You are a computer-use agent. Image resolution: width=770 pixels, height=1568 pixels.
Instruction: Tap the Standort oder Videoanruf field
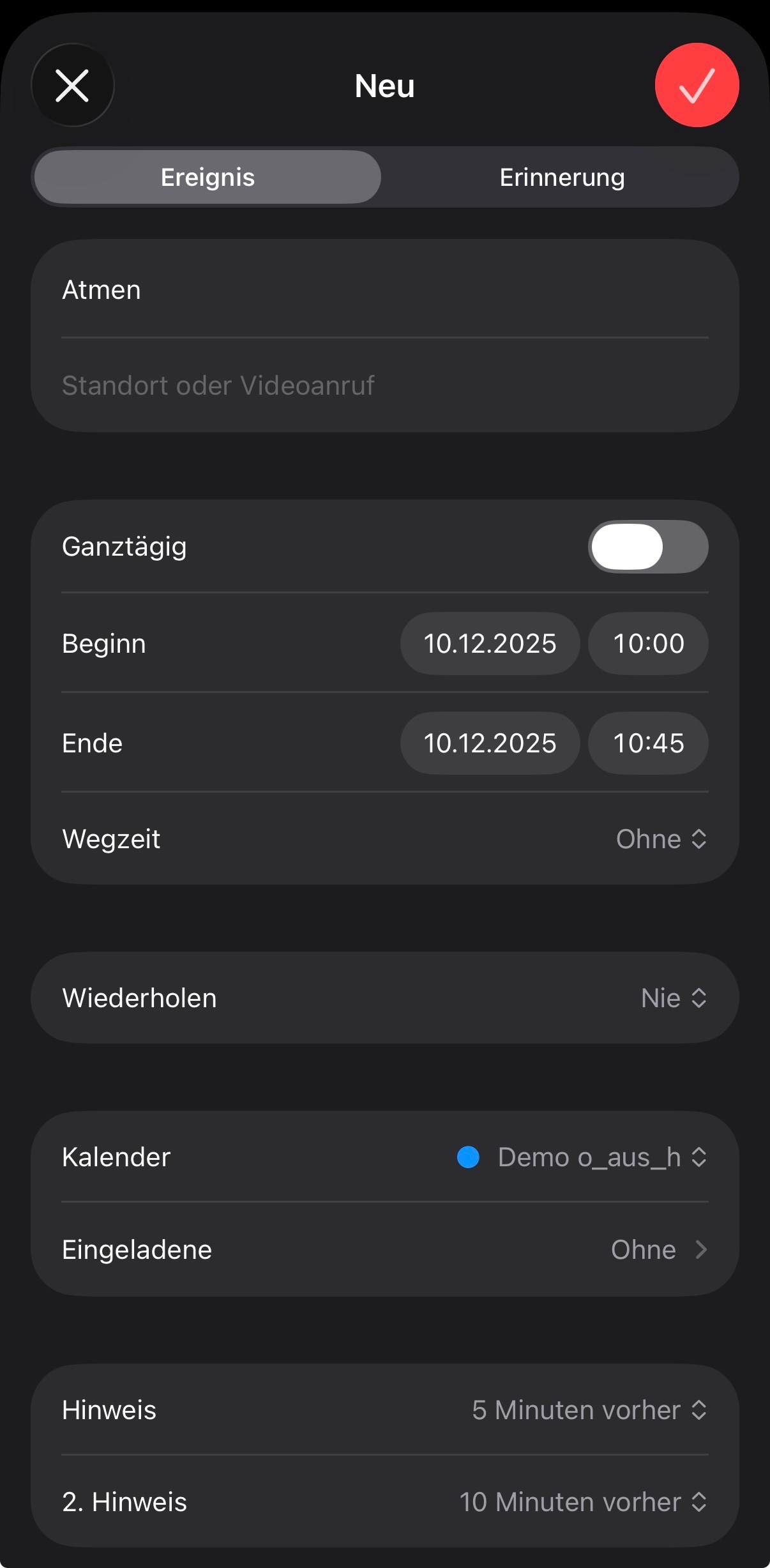coord(385,385)
